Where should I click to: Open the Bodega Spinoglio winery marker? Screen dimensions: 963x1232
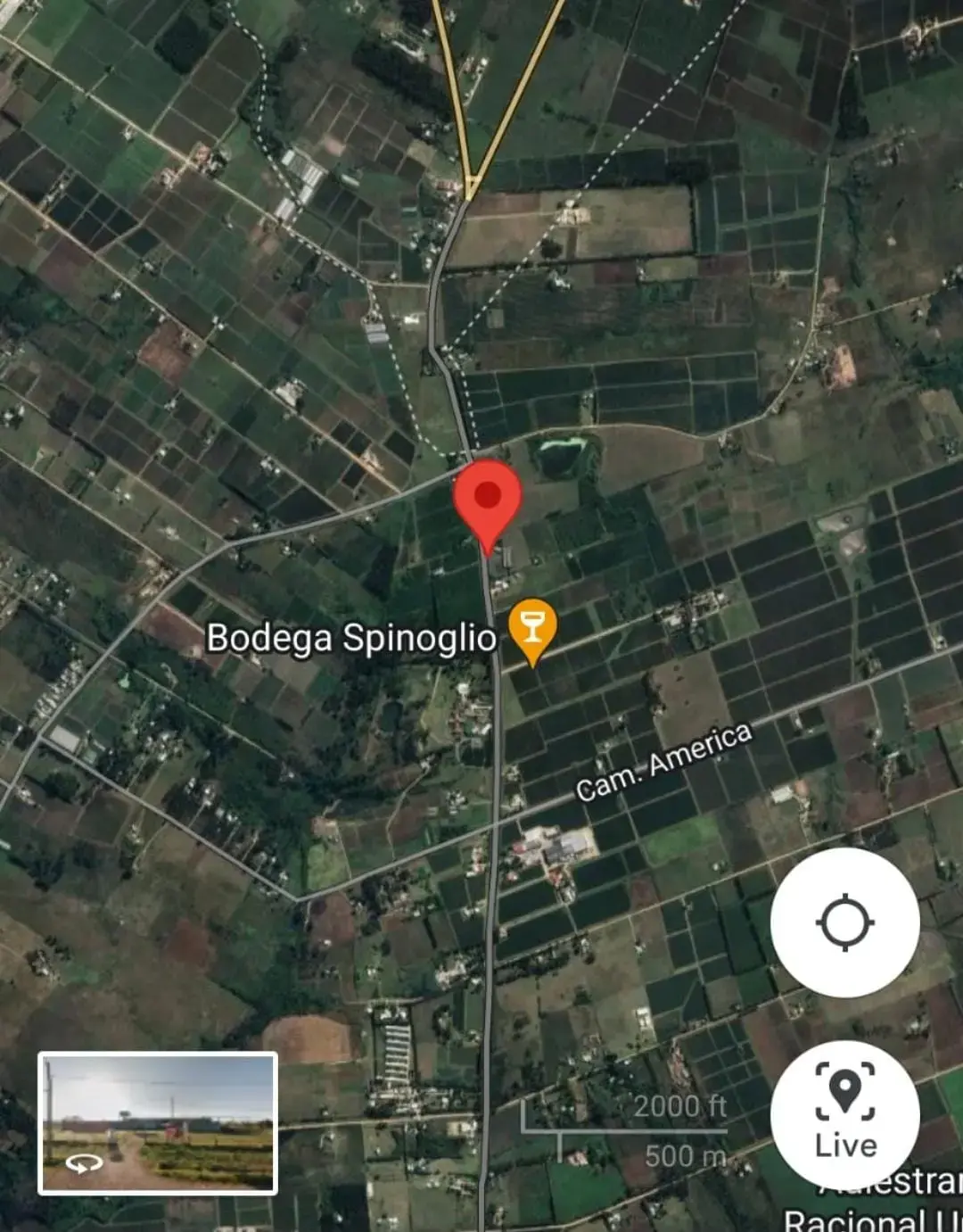pos(532,629)
